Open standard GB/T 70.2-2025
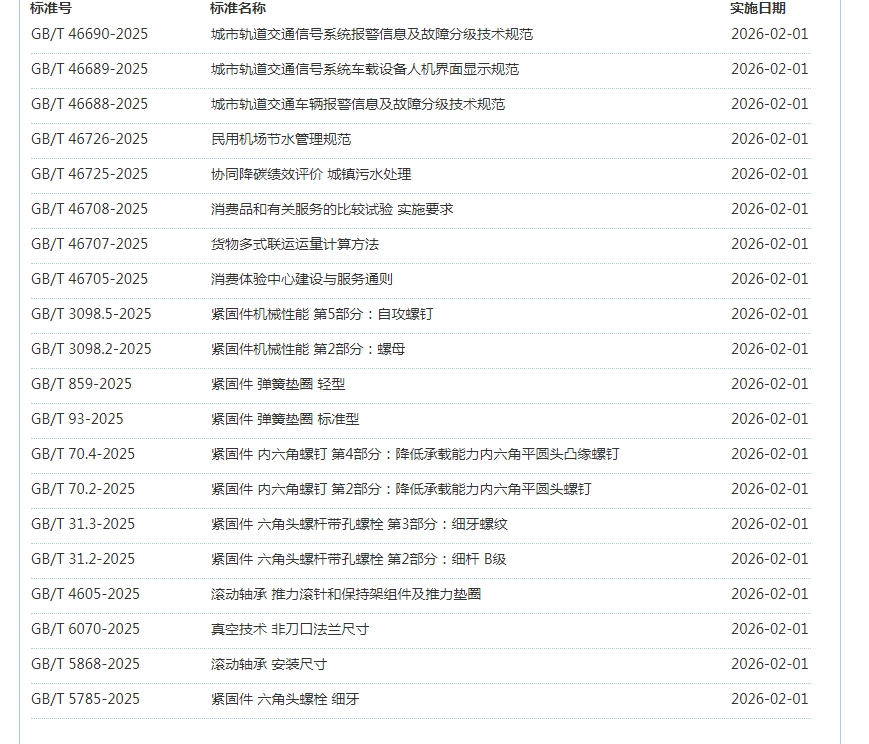Viewport: 869px width, 744px height. (x=400, y=489)
